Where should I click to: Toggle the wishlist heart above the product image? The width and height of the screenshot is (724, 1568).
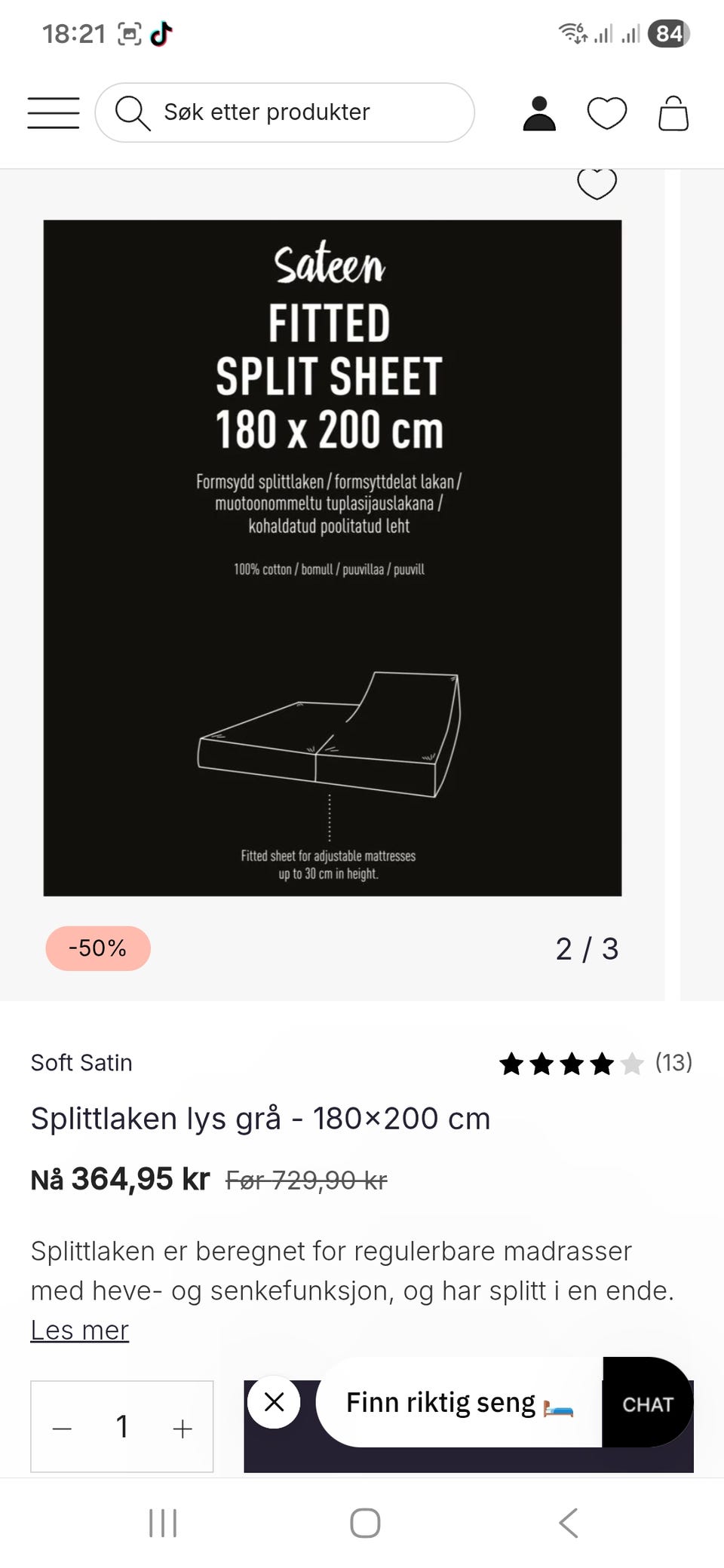click(x=598, y=183)
